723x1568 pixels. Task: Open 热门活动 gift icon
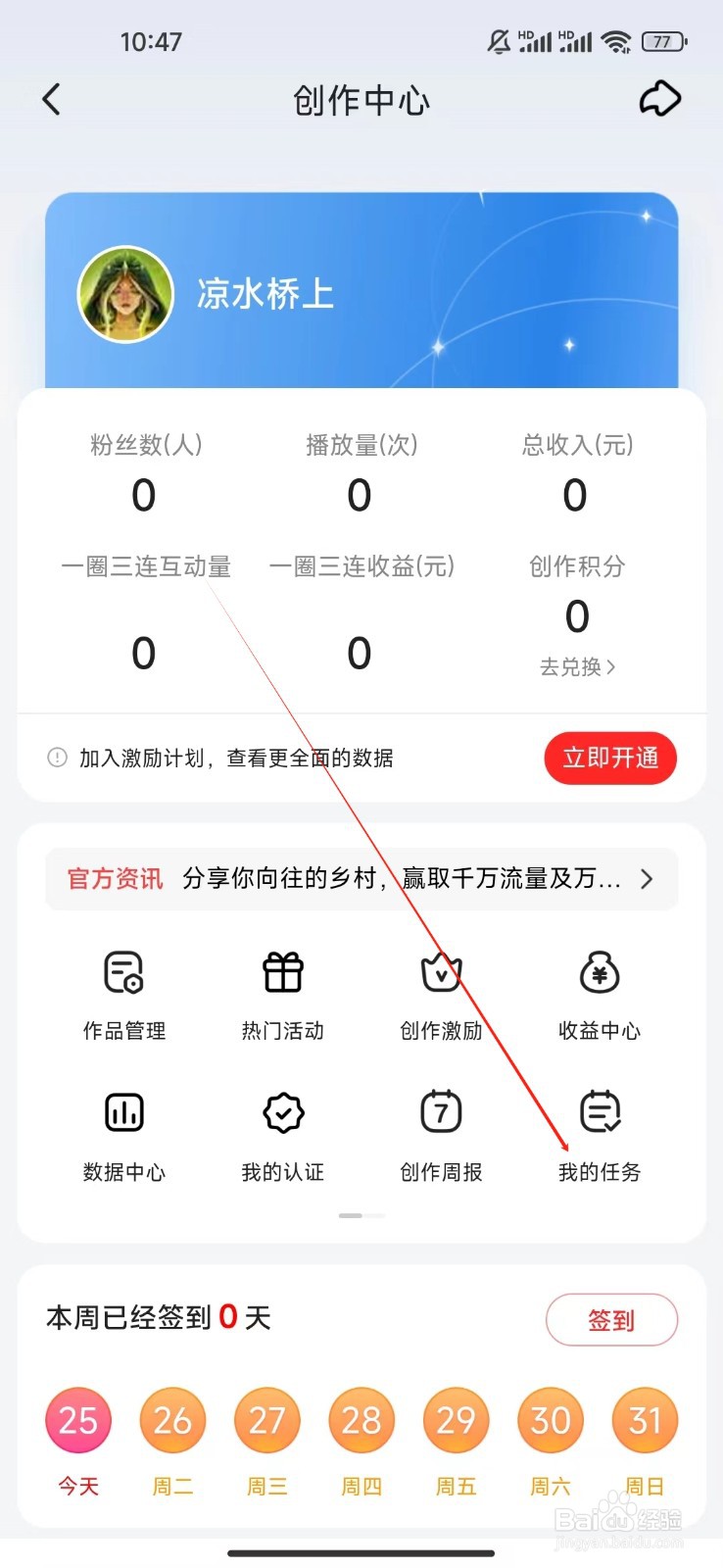point(282,992)
